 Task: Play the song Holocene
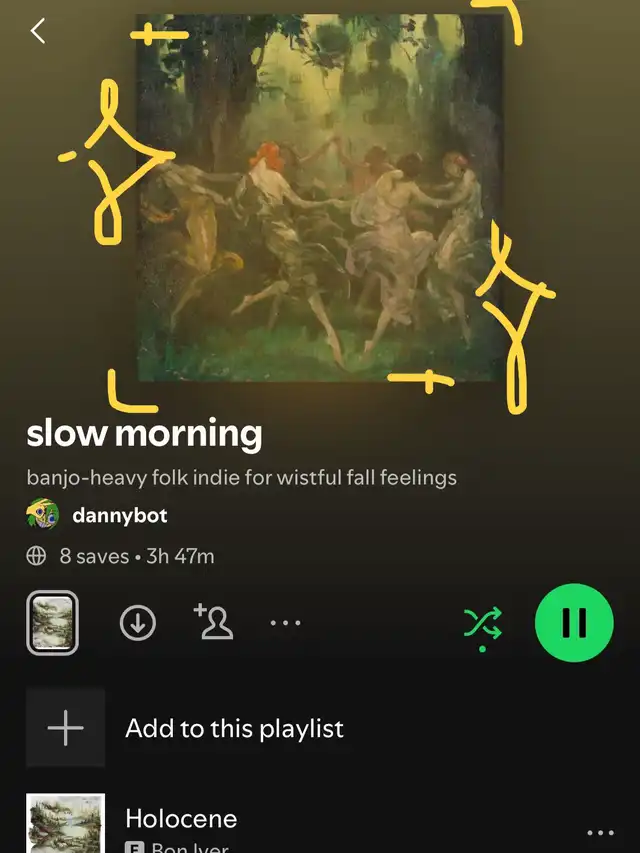pos(181,819)
